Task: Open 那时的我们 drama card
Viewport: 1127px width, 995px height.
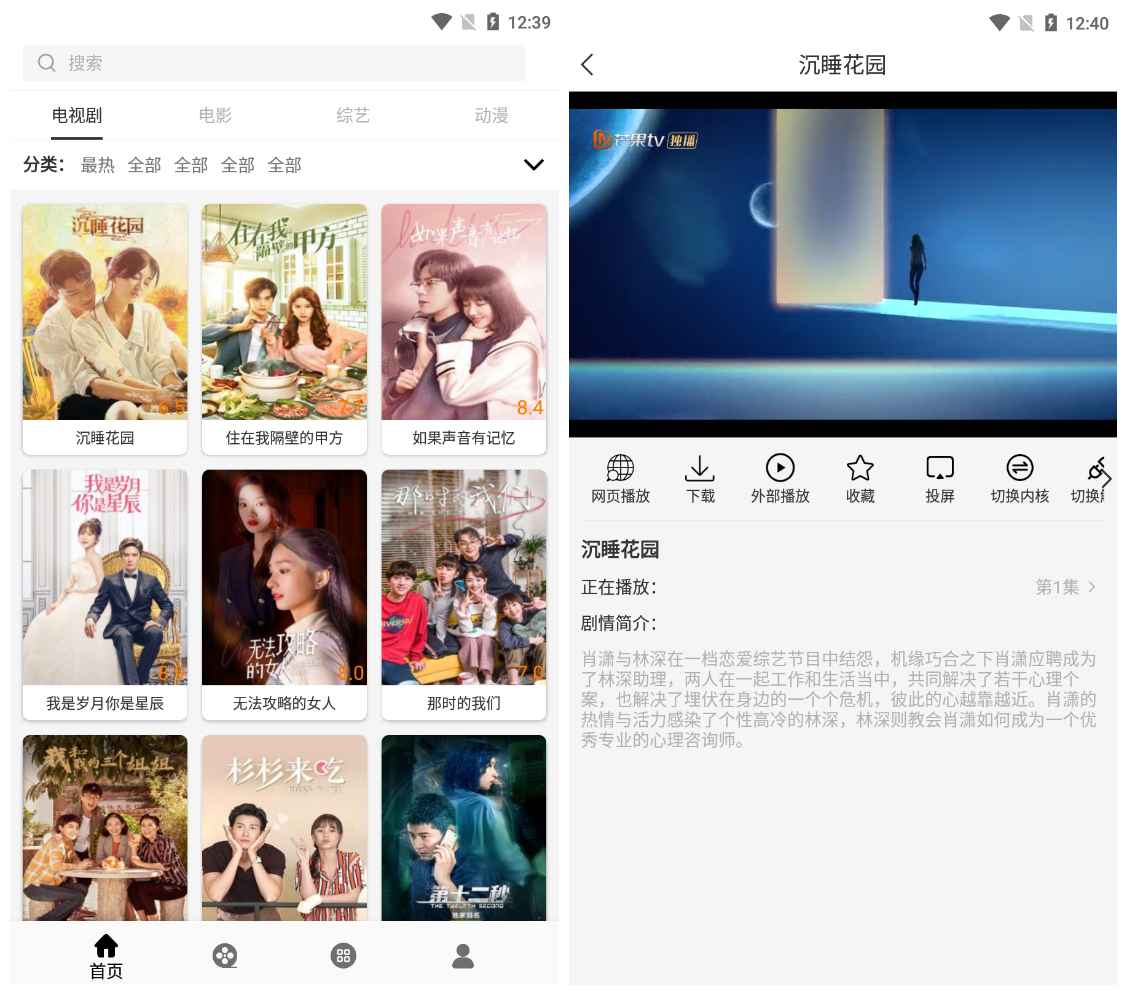Action: [x=464, y=593]
